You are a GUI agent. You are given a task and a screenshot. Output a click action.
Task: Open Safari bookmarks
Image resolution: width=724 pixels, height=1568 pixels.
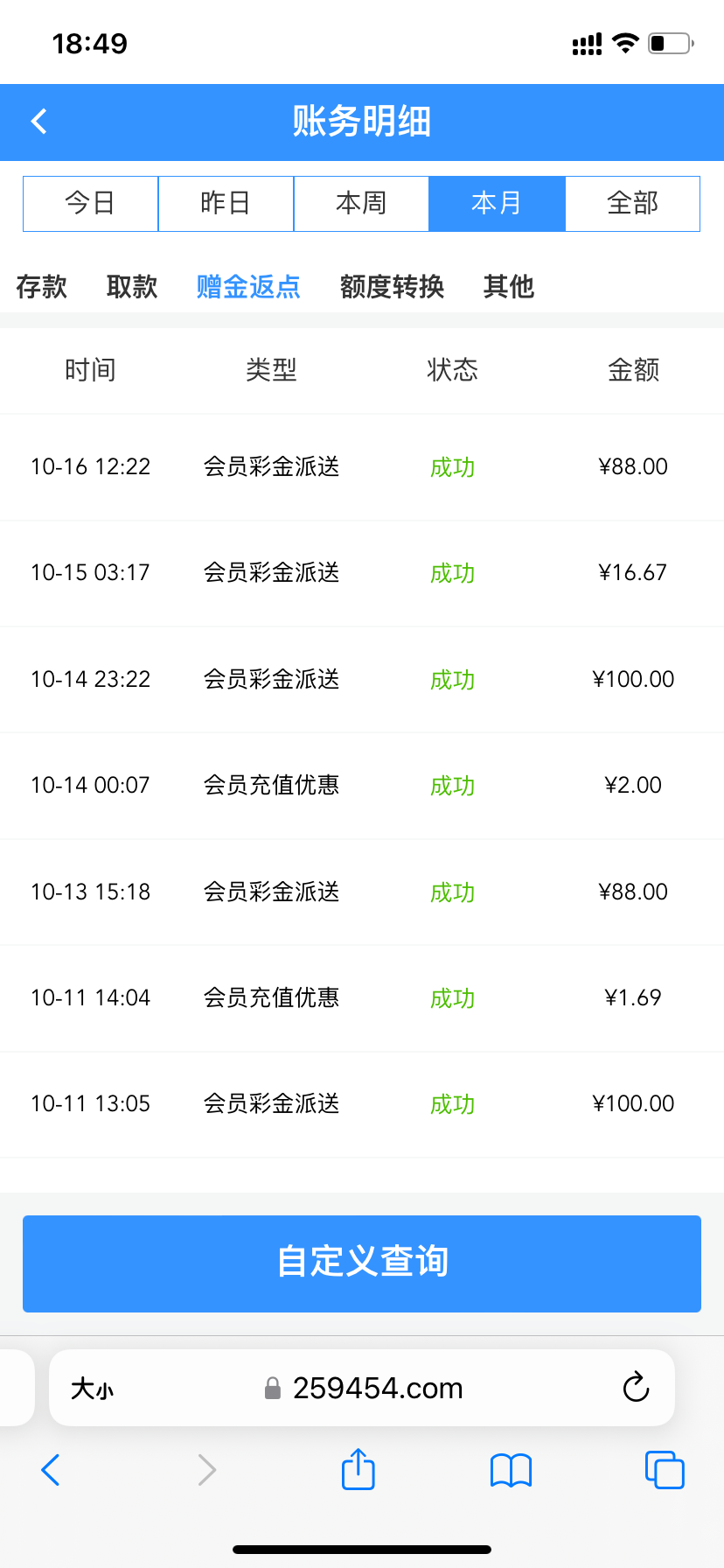(x=511, y=1470)
